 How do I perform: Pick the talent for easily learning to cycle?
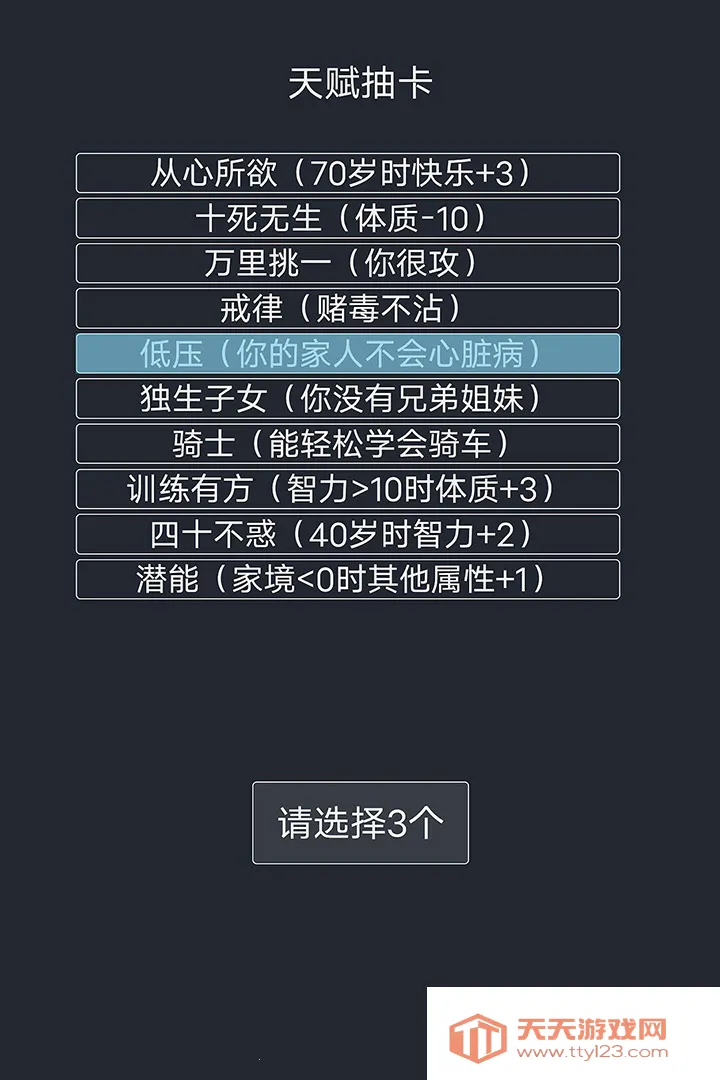click(x=348, y=443)
